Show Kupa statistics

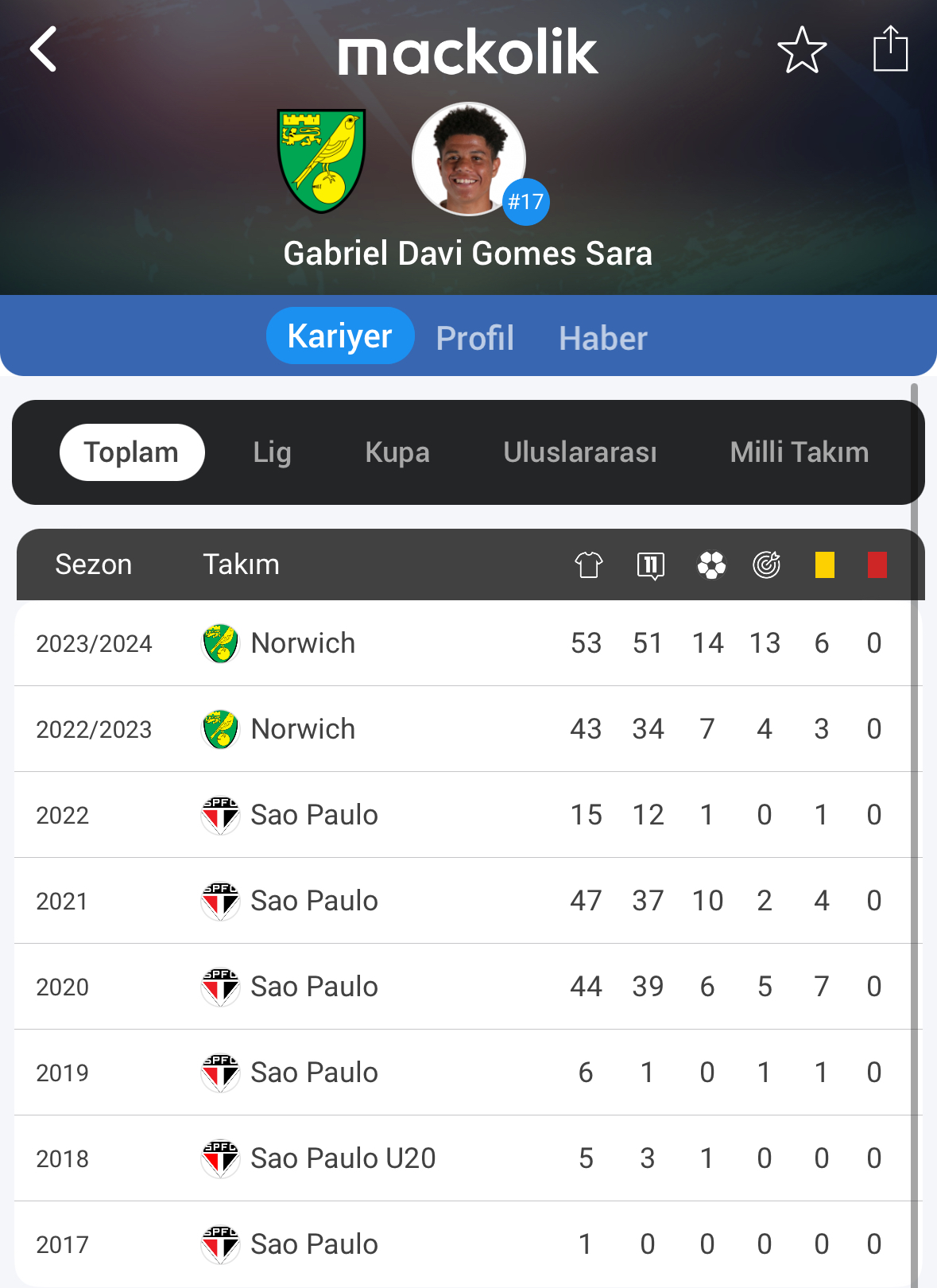click(397, 452)
